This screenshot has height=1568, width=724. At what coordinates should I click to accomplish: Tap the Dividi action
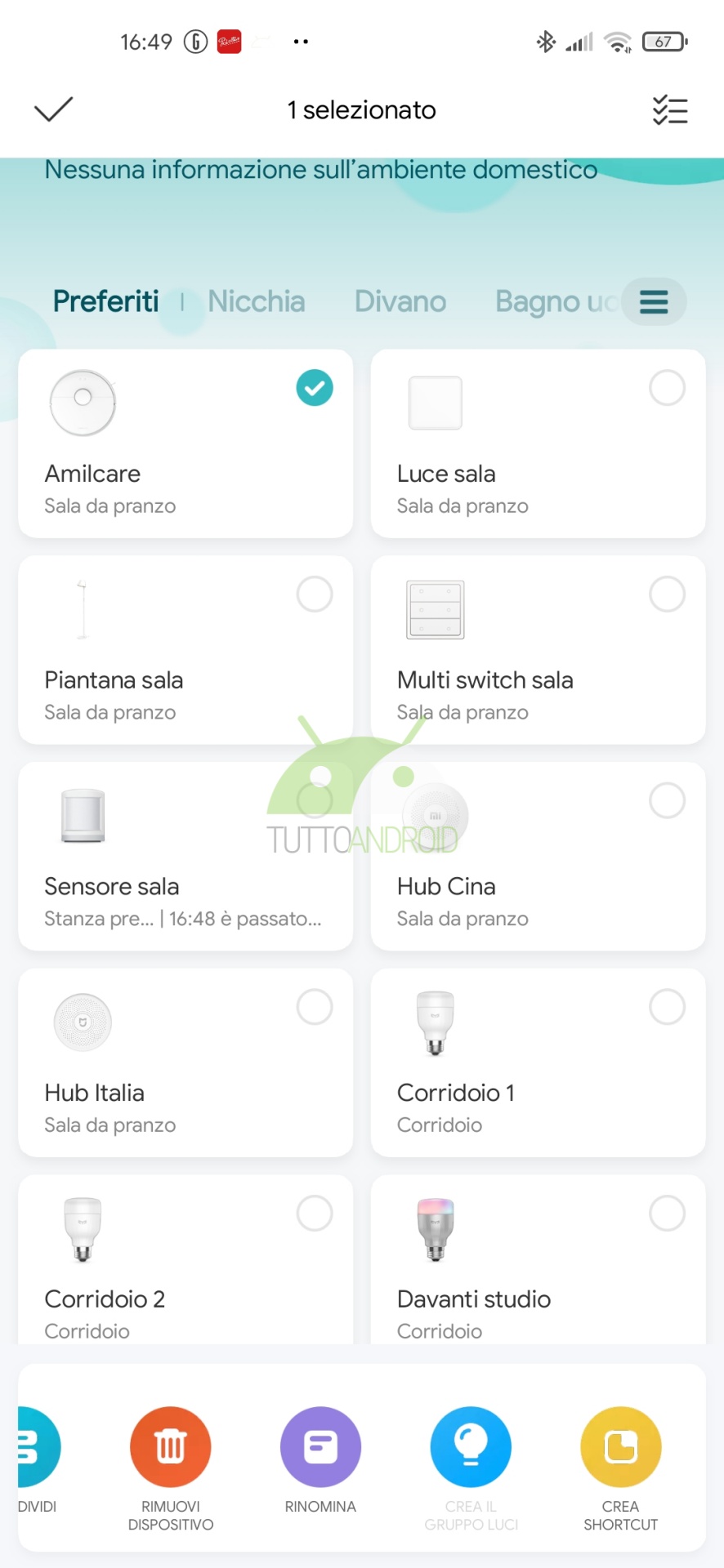(x=38, y=1460)
